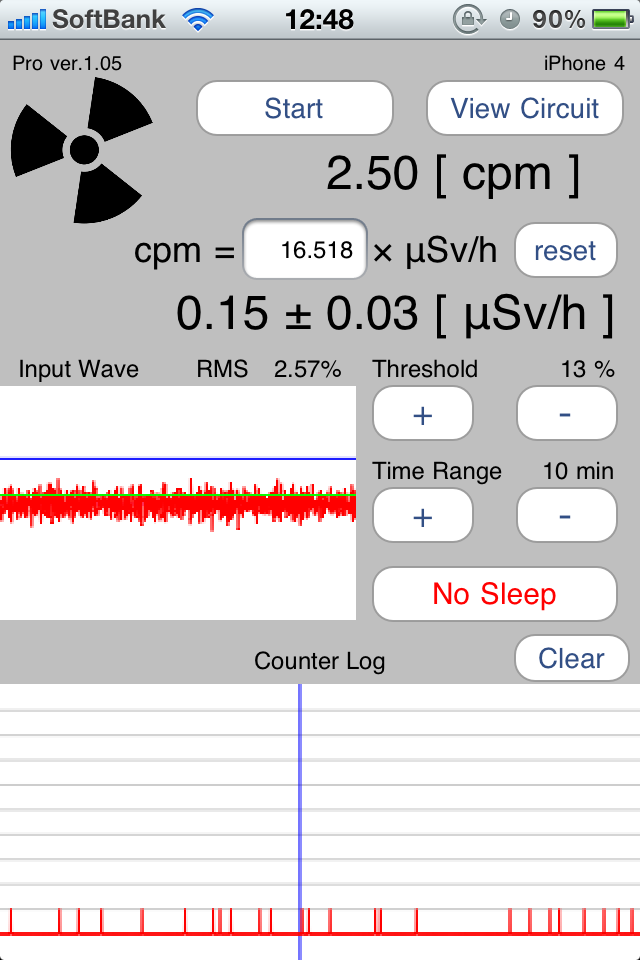Increase the Time Range with plus

pos(422,516)
